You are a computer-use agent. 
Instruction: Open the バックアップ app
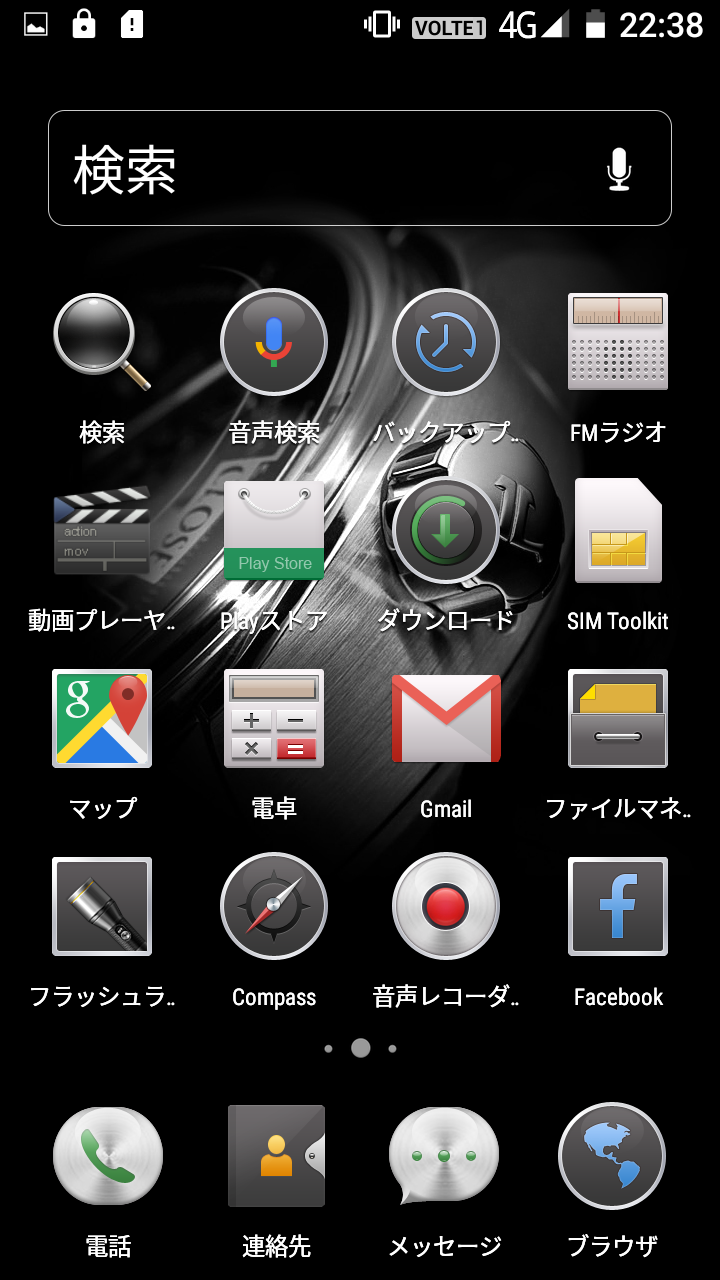point(446,343)
